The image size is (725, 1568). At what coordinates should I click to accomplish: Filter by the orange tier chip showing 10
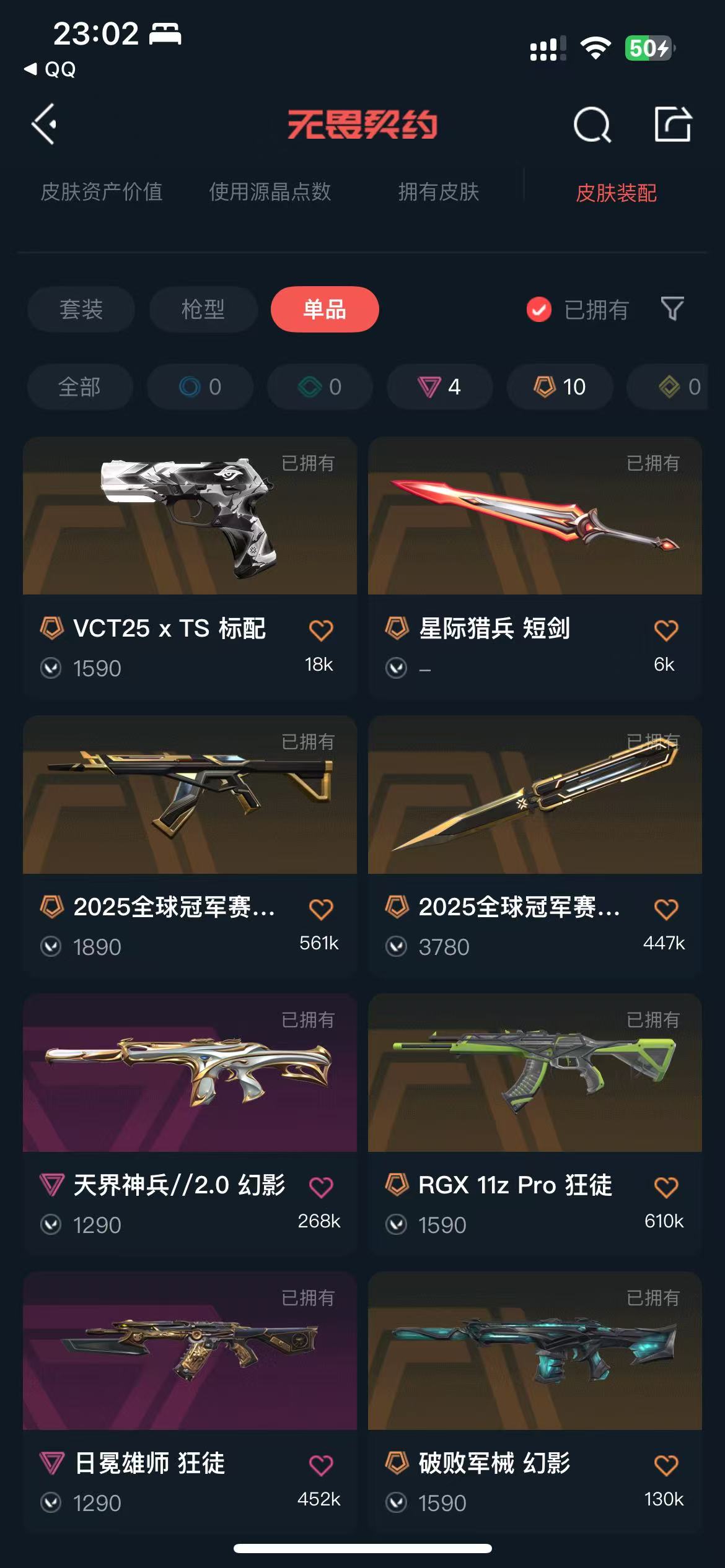coord(560,387)
